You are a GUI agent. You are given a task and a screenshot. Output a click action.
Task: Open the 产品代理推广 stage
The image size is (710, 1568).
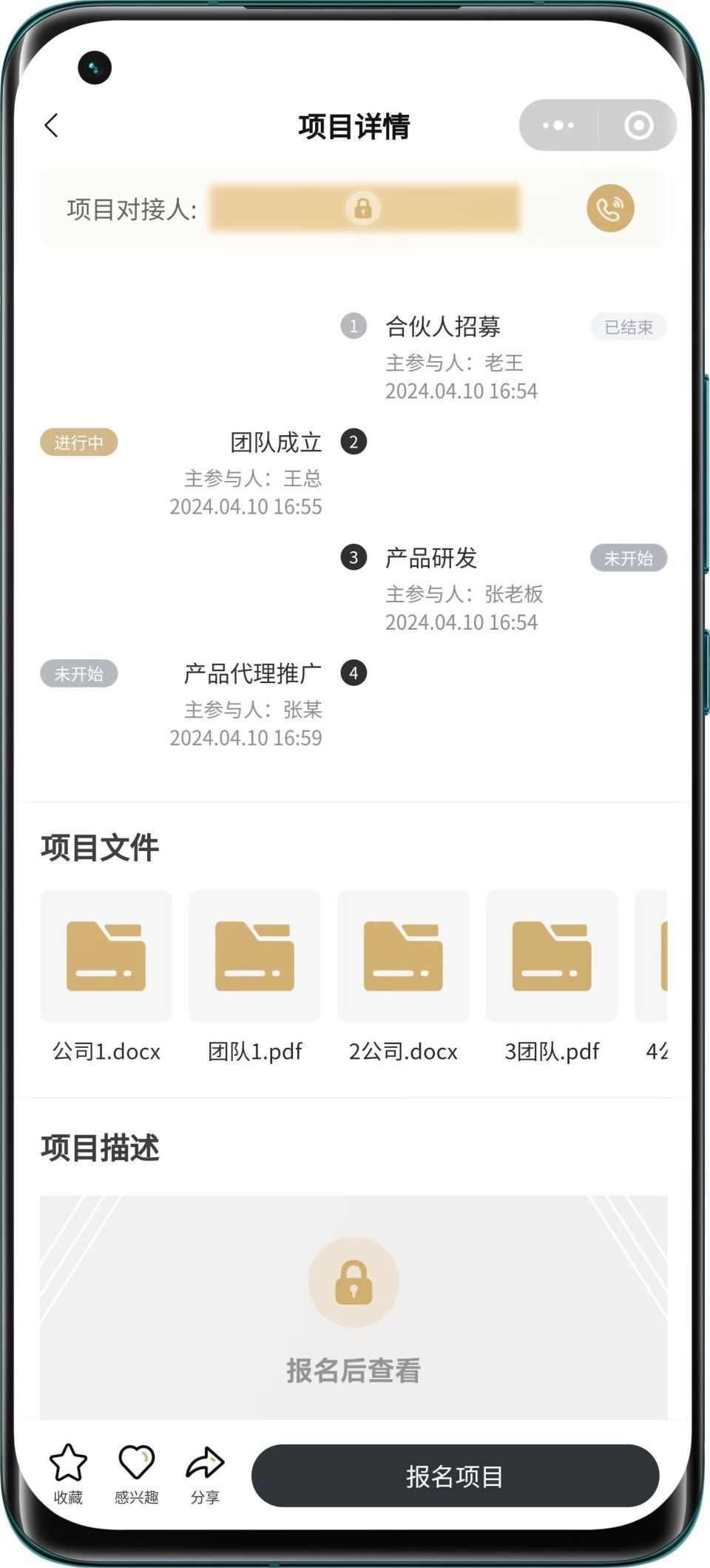click(253, 673)
